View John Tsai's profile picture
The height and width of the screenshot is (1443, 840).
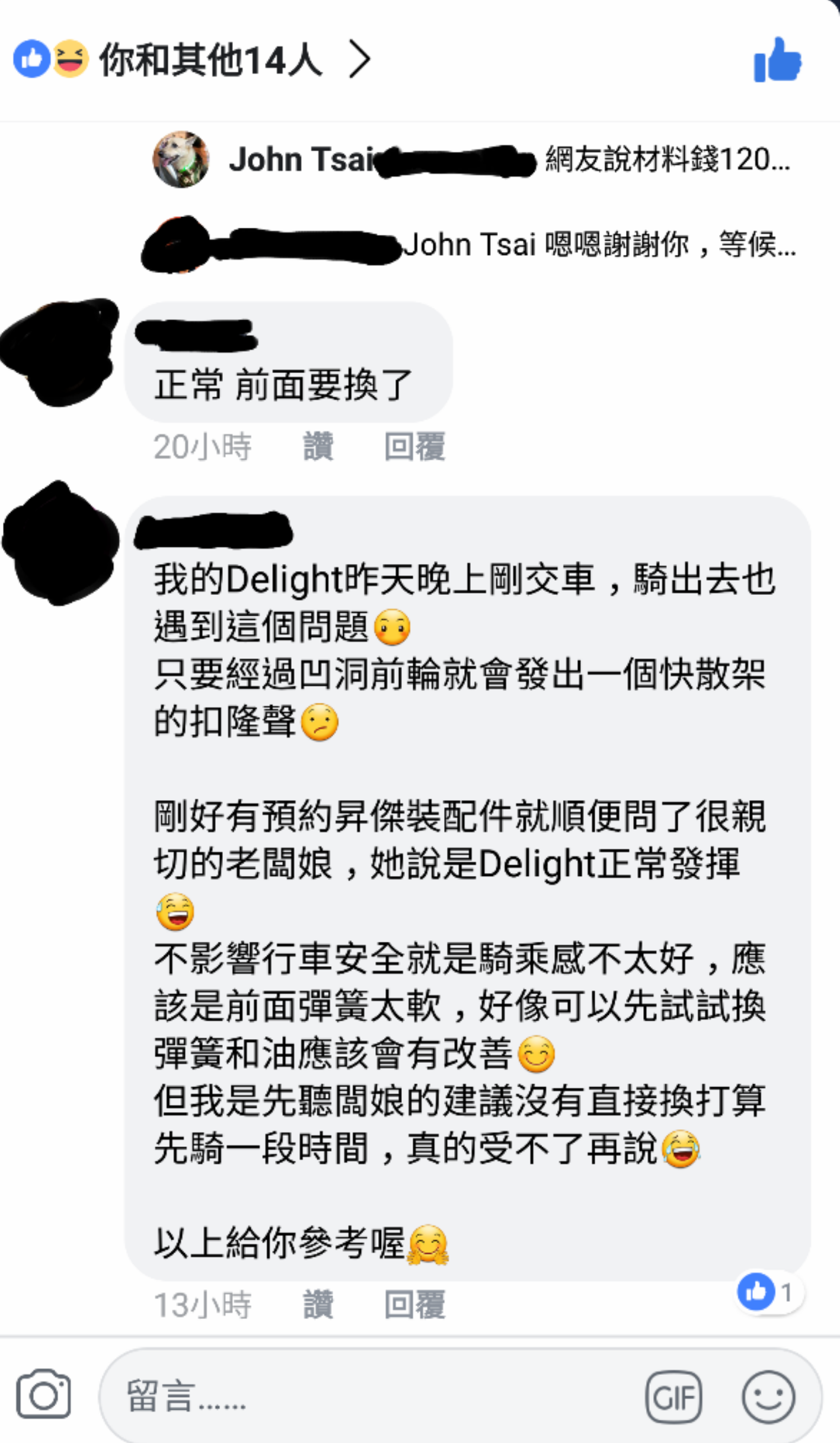click(181, 160)
